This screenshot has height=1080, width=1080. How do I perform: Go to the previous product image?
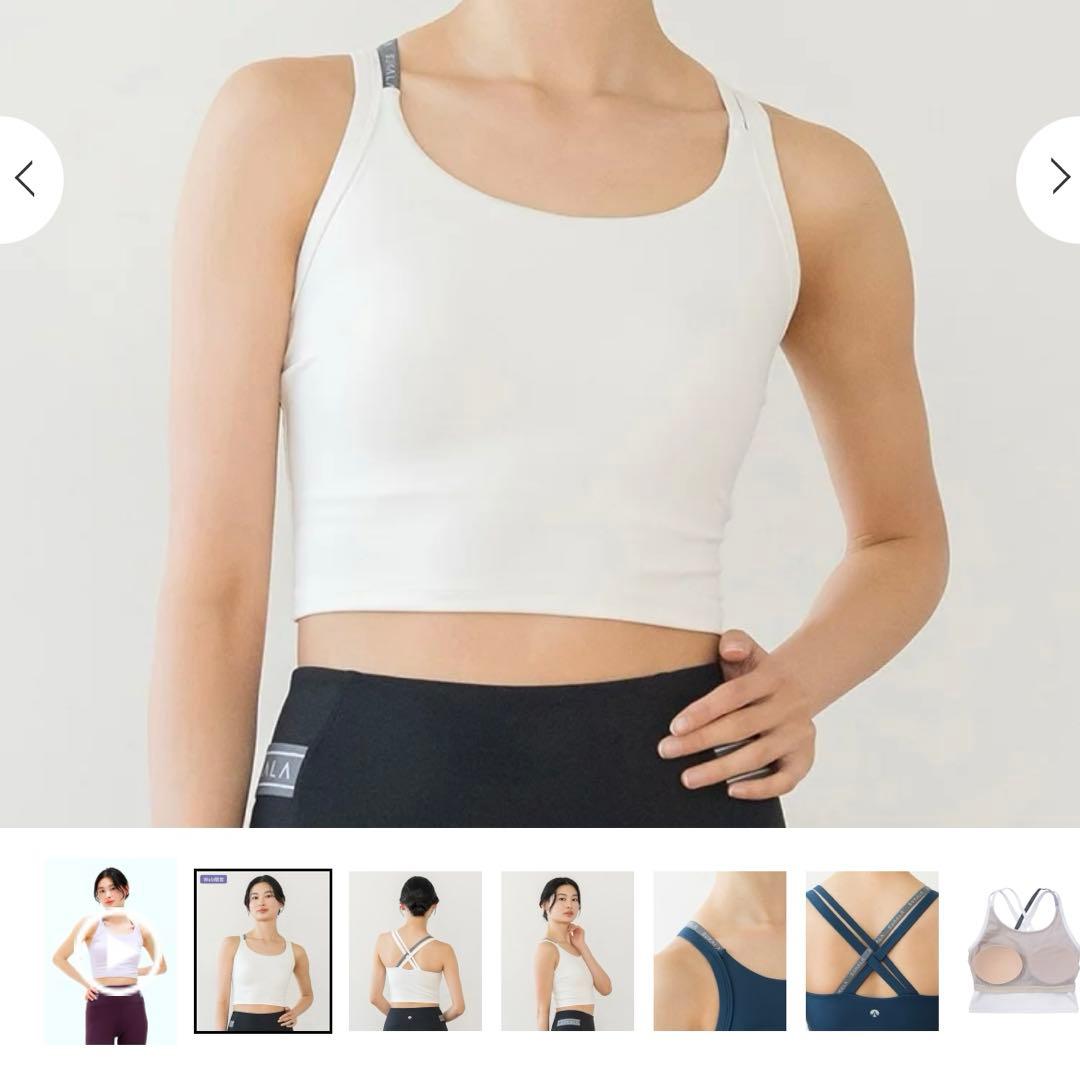(26, 179)
